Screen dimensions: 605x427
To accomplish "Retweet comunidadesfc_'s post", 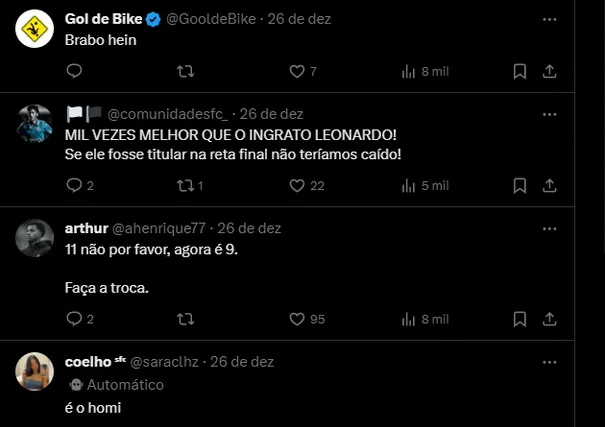I will (185, 185).
